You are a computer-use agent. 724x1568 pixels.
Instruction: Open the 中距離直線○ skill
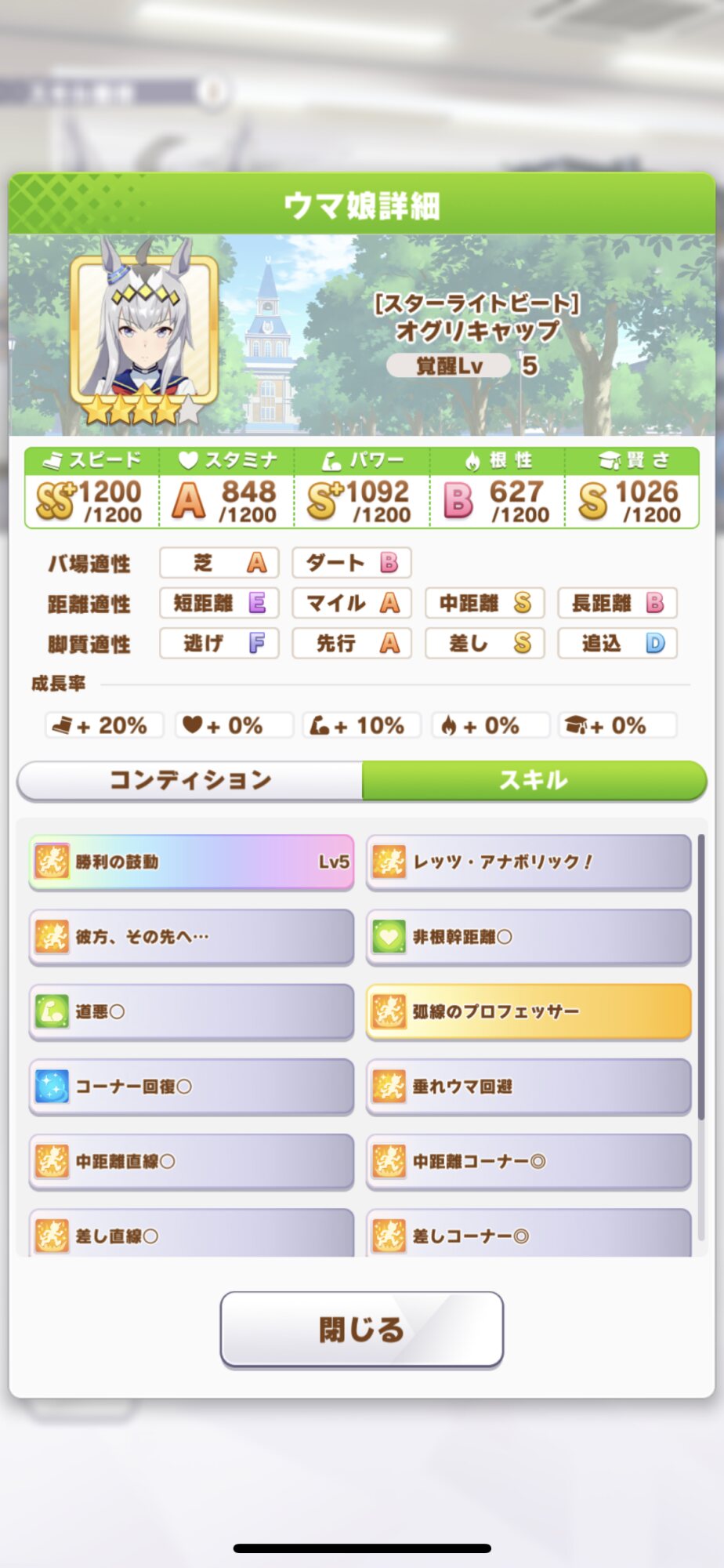pyautogui.click(x=191, y=1161)
